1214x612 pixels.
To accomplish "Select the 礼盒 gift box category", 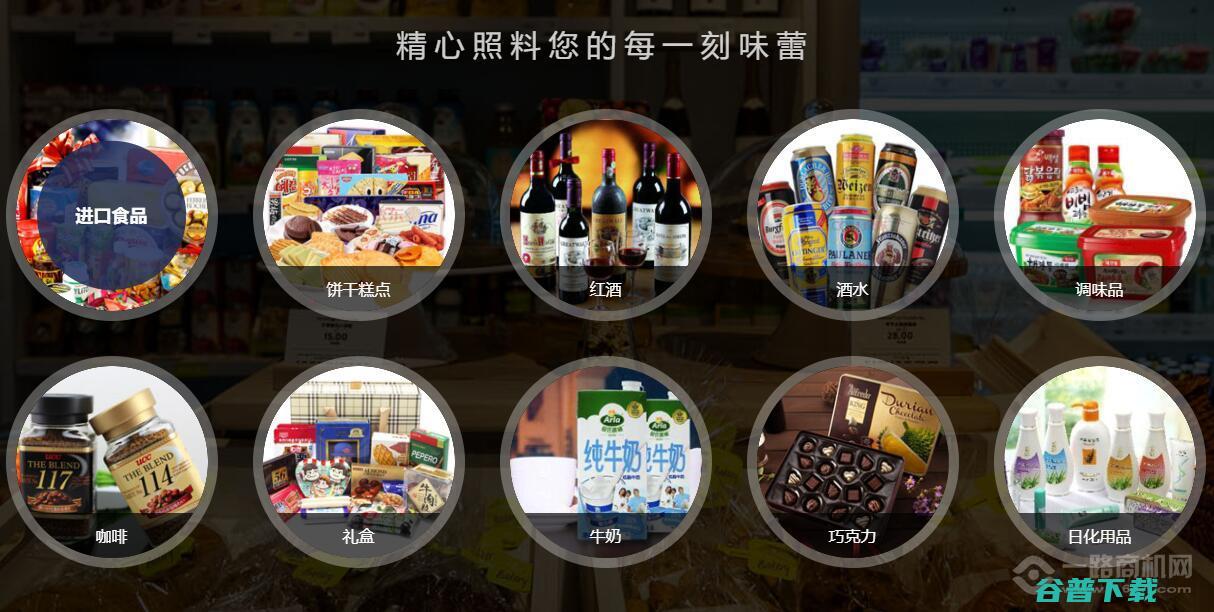I will click(358, 462).
